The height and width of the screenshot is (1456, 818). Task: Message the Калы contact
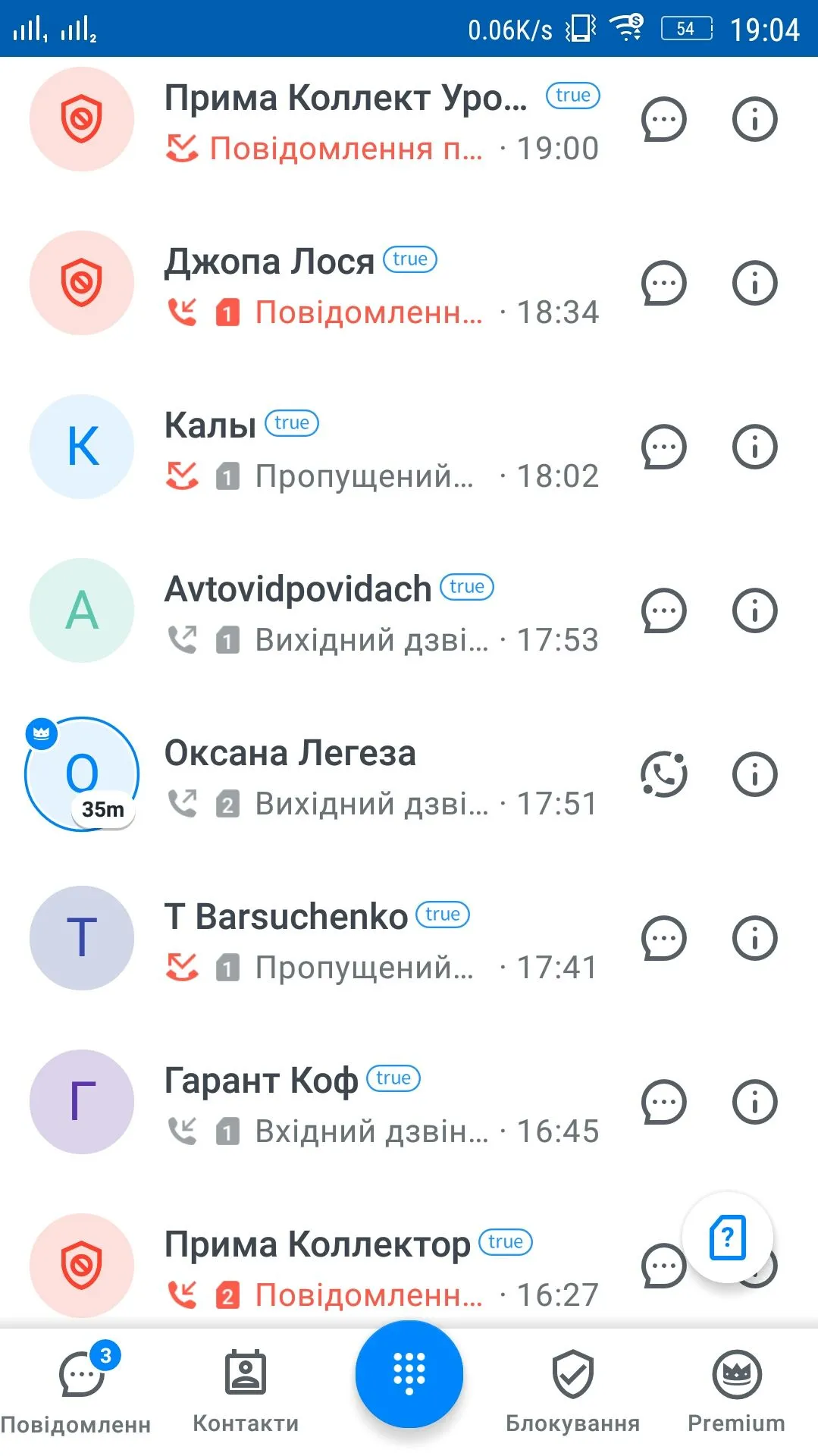tap(663, 447)
